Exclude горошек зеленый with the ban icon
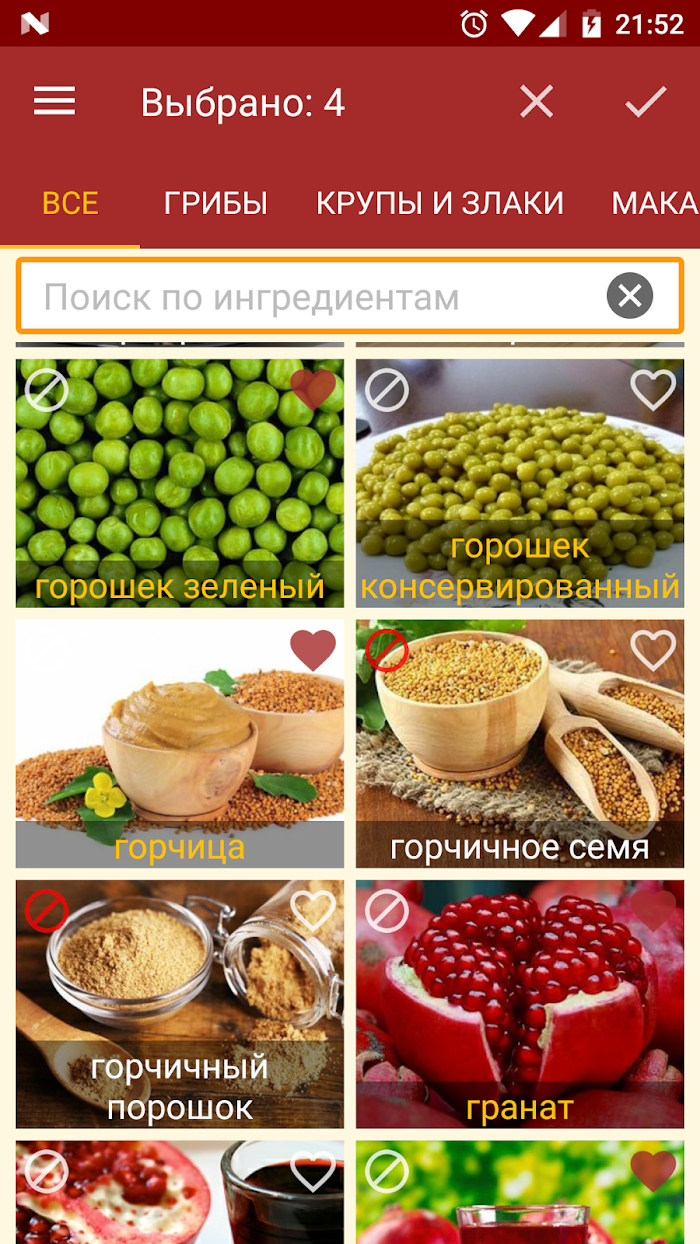700x1244 pixels. click(47, 390)
